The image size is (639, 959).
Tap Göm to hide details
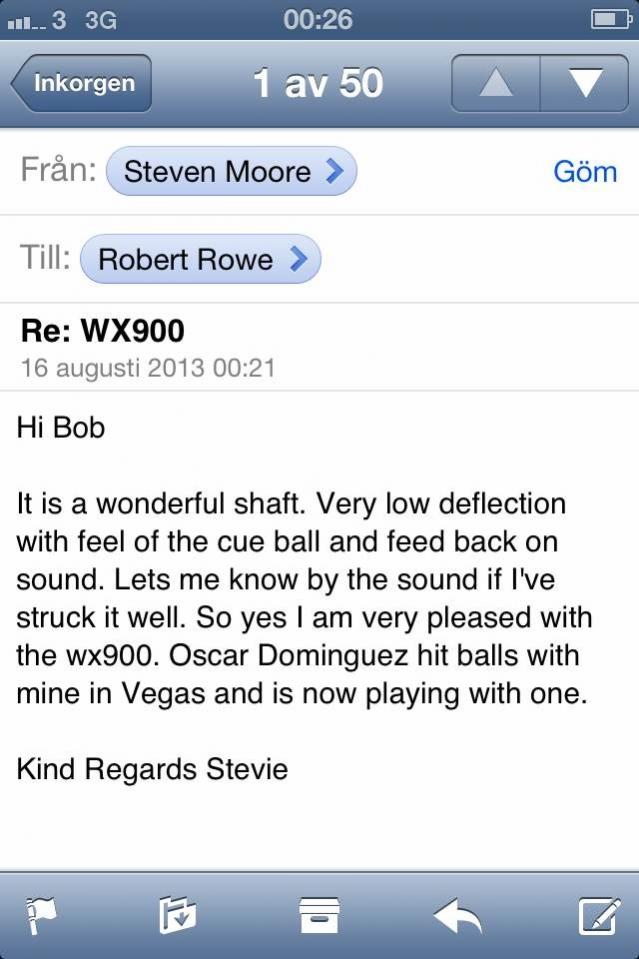click(x=585, y=172)
